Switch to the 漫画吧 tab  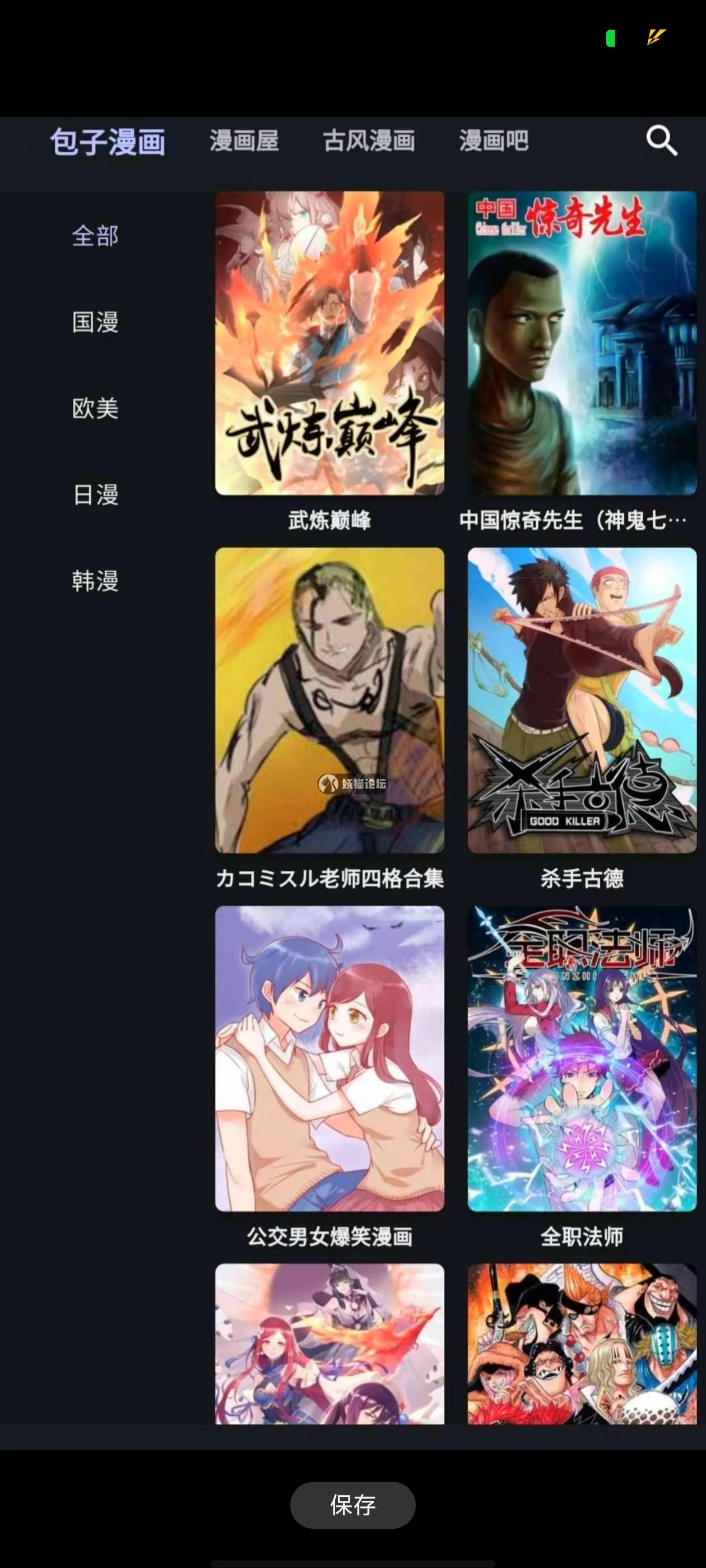[x=494, y=141]
